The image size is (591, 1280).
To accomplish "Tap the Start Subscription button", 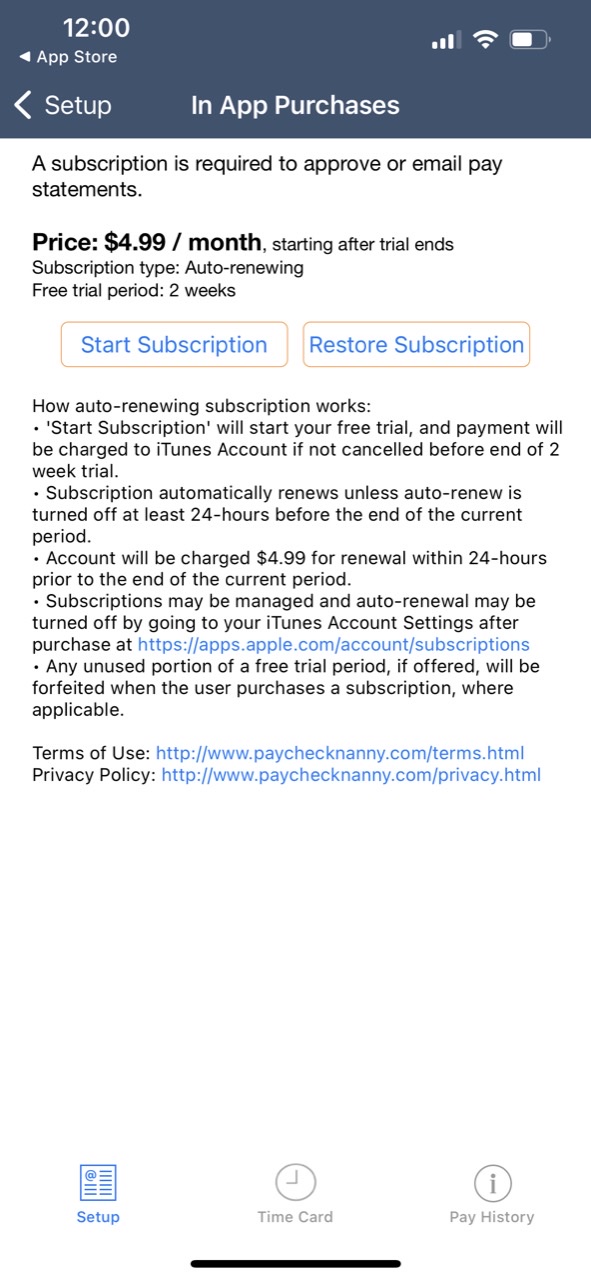I will coord(174,345).
